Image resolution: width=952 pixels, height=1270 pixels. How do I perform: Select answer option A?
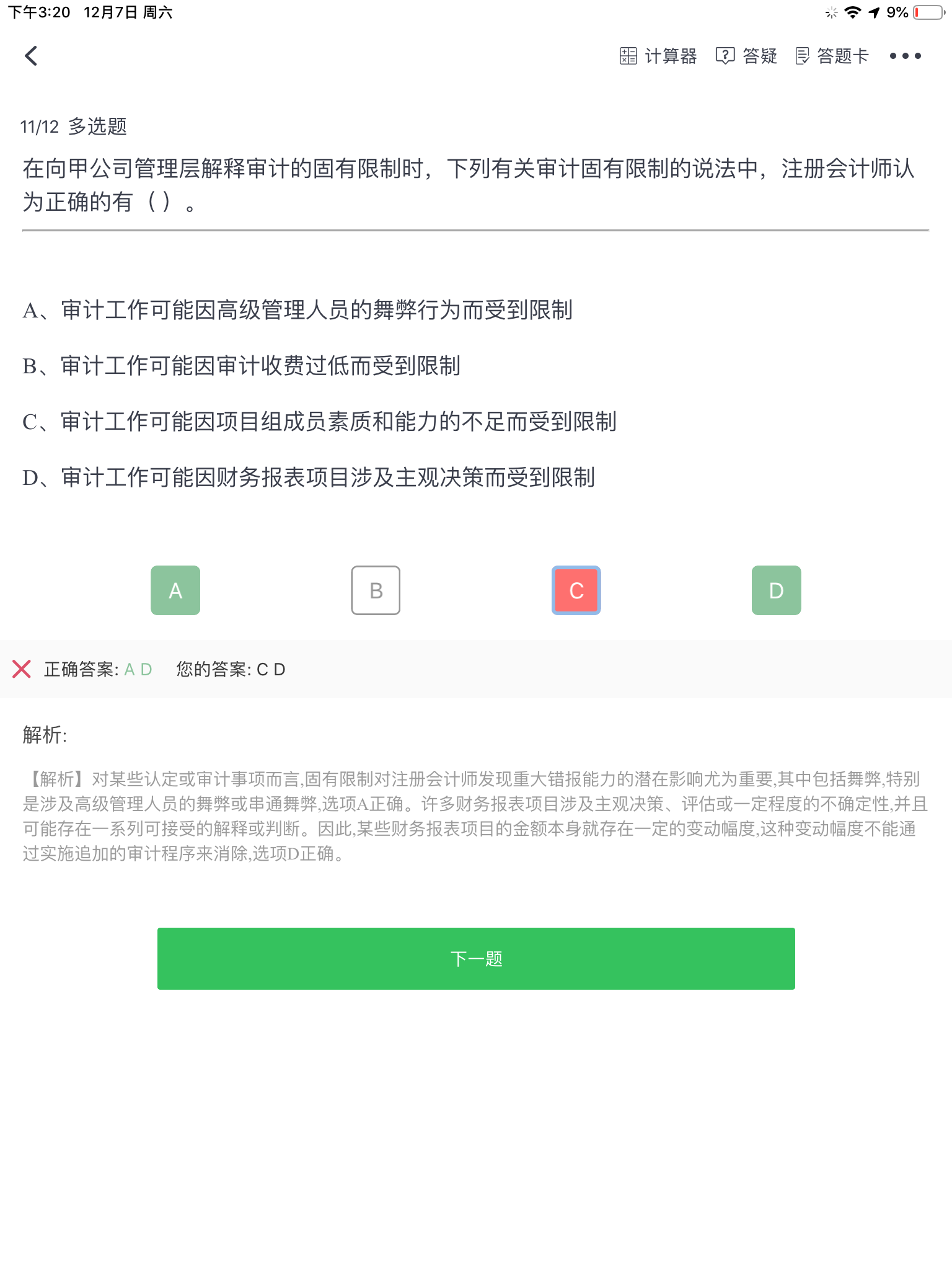175,590
